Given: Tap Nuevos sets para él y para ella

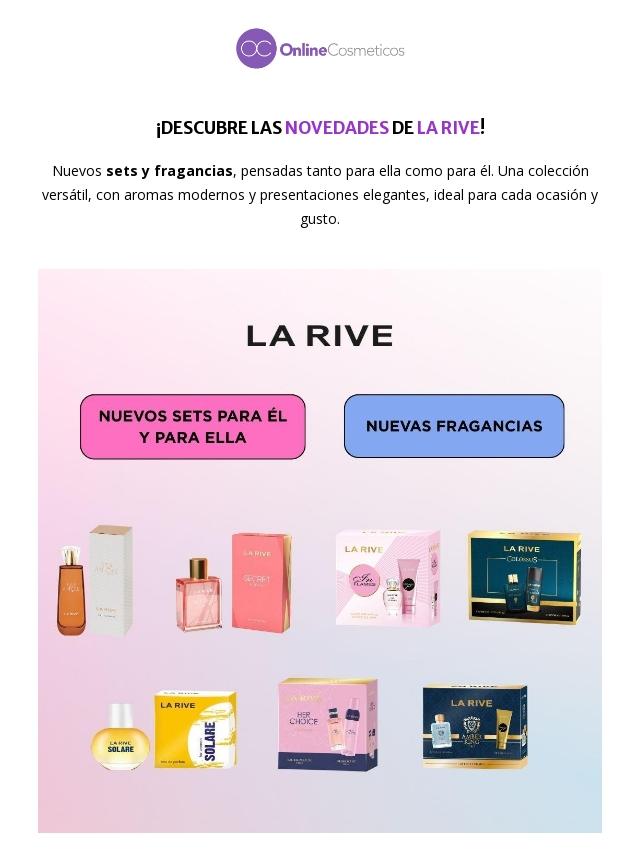Looking at the screenshot, I should [193, 427].
